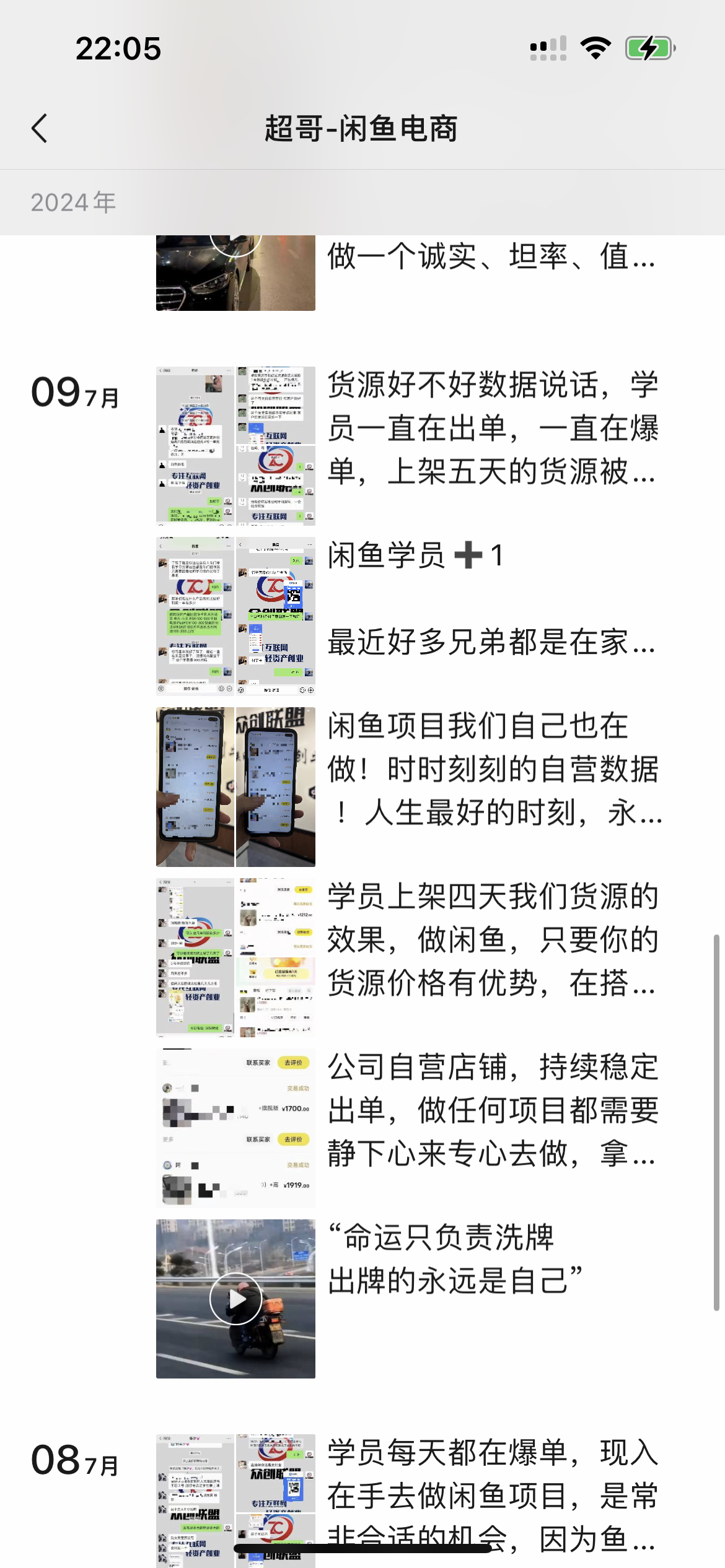Open post 学员每天都在爆单
The height and width of the screenshot is (1568, 725).
(493, 1496)
